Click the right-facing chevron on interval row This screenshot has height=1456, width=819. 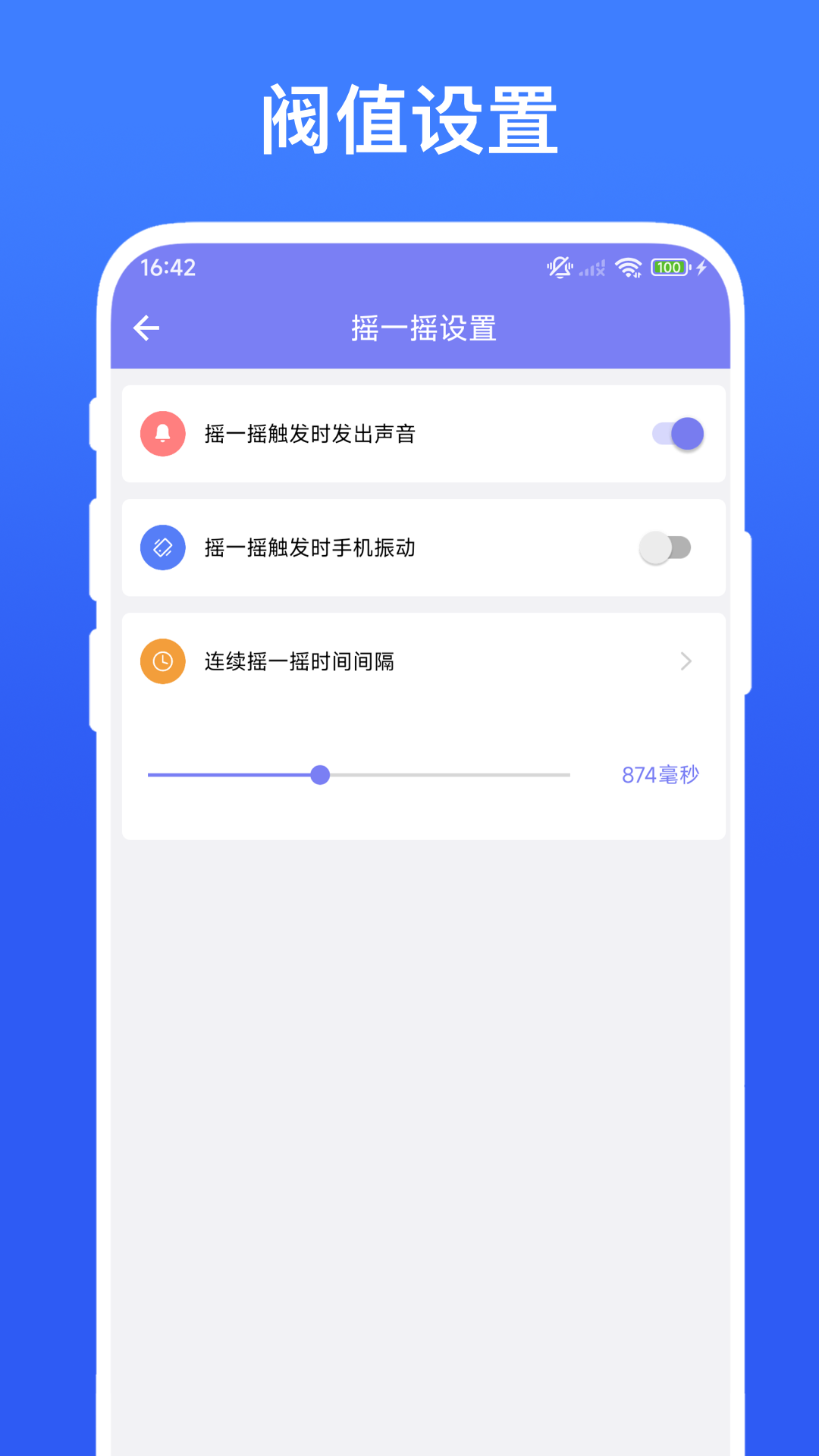tap(686, 661)
